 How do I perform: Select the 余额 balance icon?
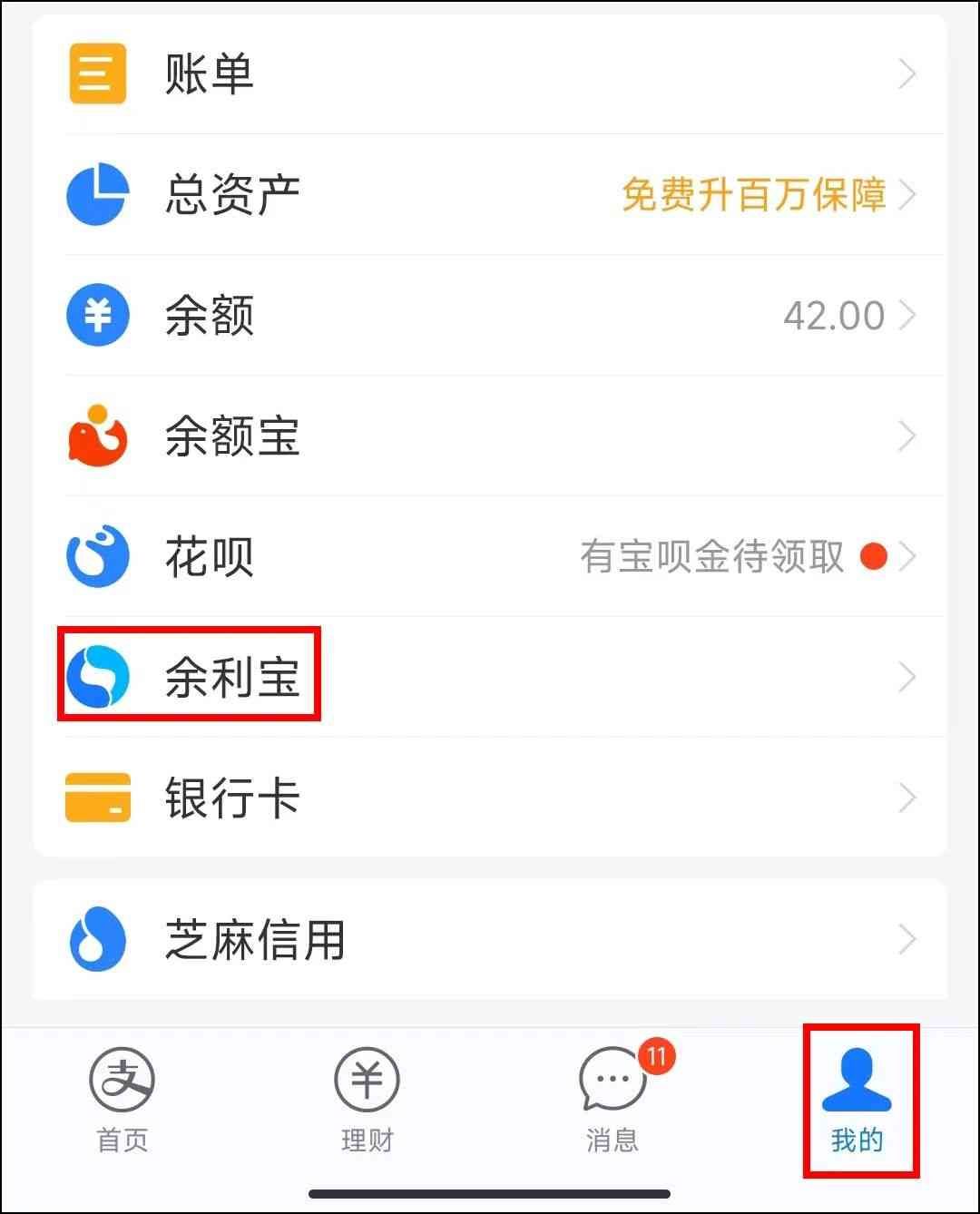click(x=97, y=315)
